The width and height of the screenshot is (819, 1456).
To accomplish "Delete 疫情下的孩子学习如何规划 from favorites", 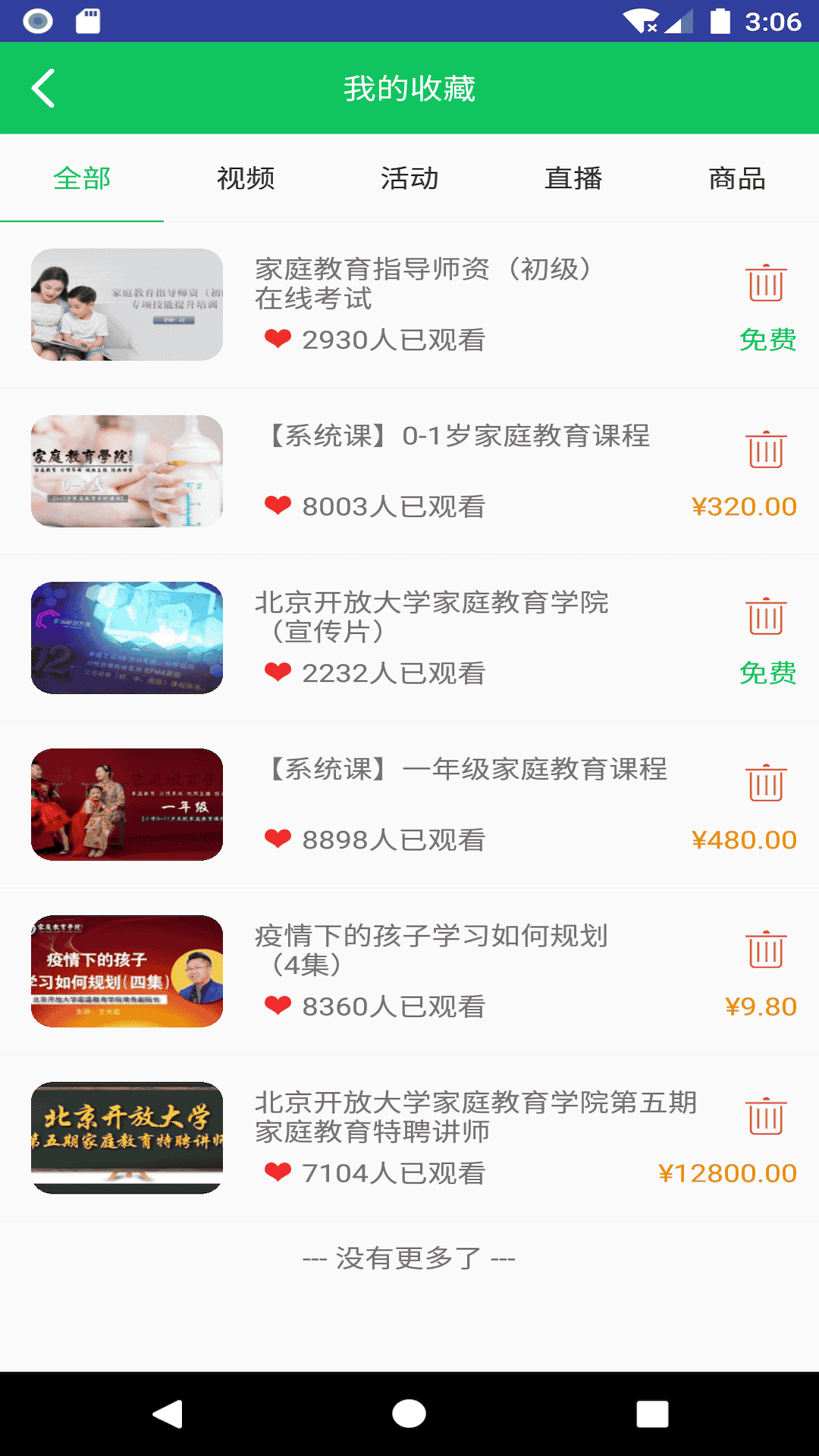I will pyautogui.click(x=766, y=949).
